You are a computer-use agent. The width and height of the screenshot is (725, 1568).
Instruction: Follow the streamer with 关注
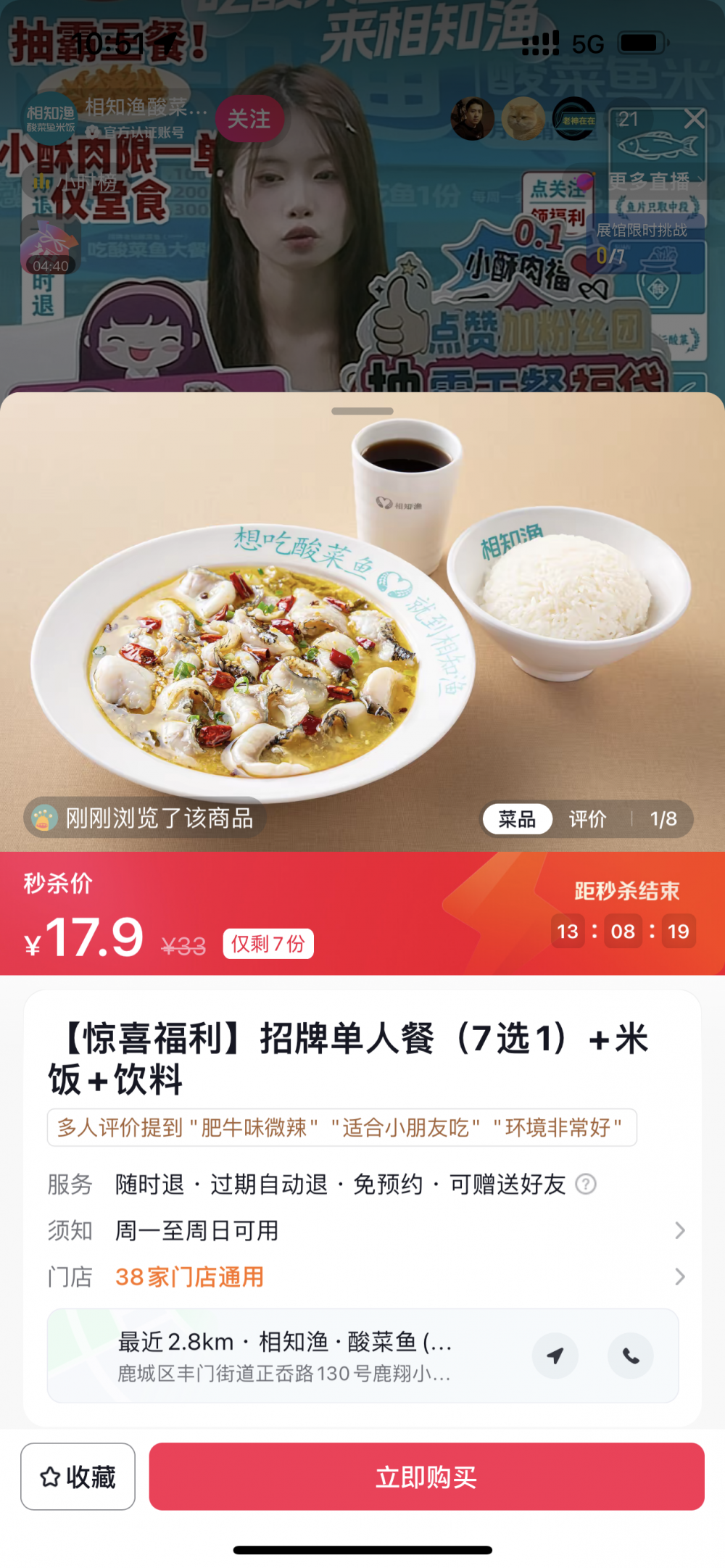(249, 119)
